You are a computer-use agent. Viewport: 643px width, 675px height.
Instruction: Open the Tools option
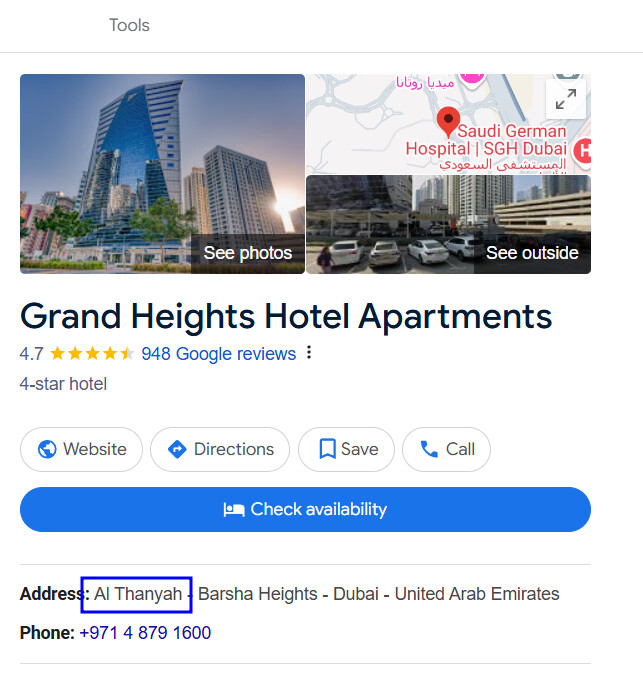[129, 25]
